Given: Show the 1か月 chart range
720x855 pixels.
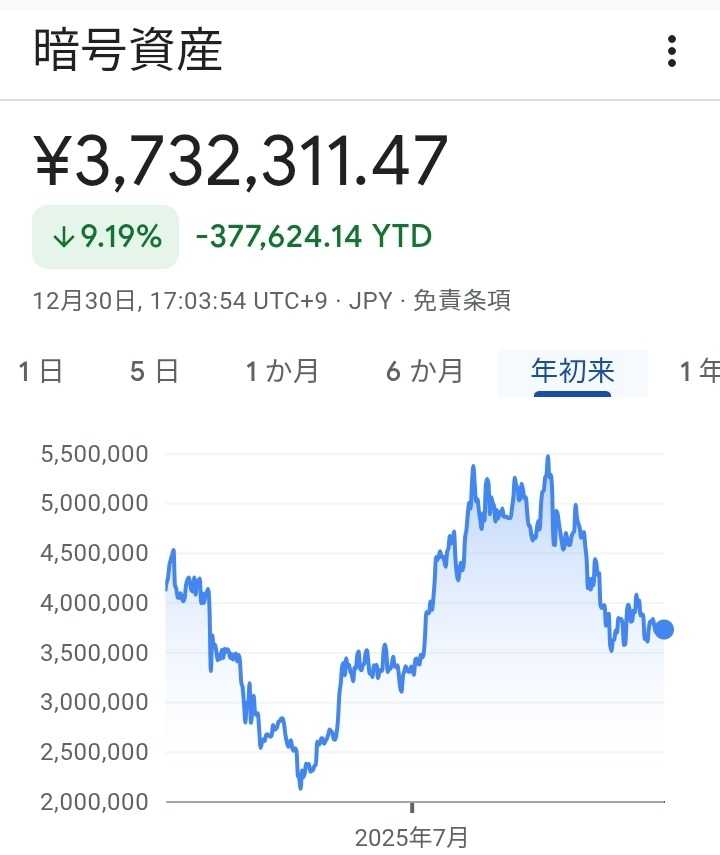Looking at the screenshot, I should (282, 372).
